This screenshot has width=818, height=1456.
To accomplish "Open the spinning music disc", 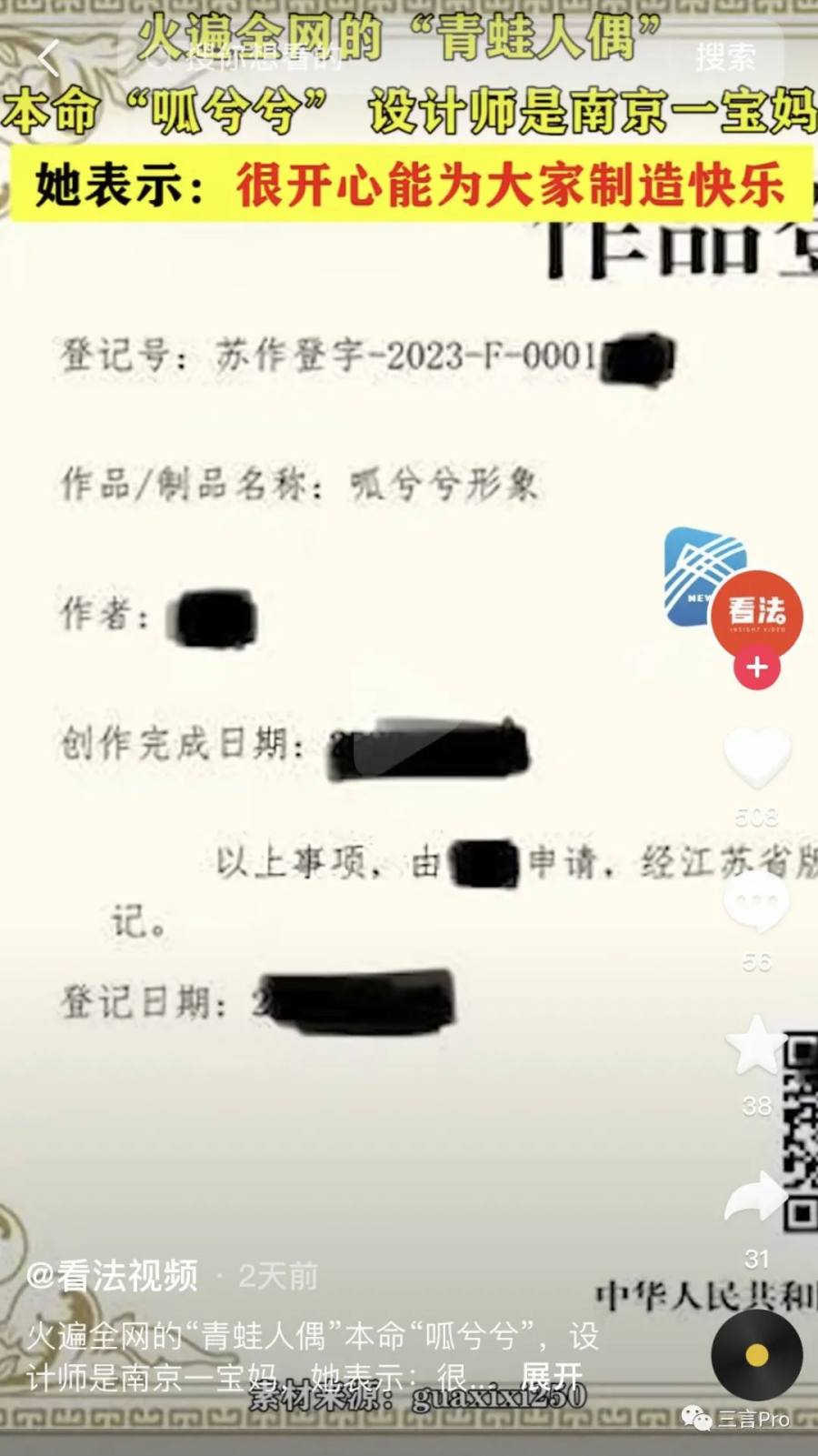I will pyautogui.click(x=756, y=1355).
